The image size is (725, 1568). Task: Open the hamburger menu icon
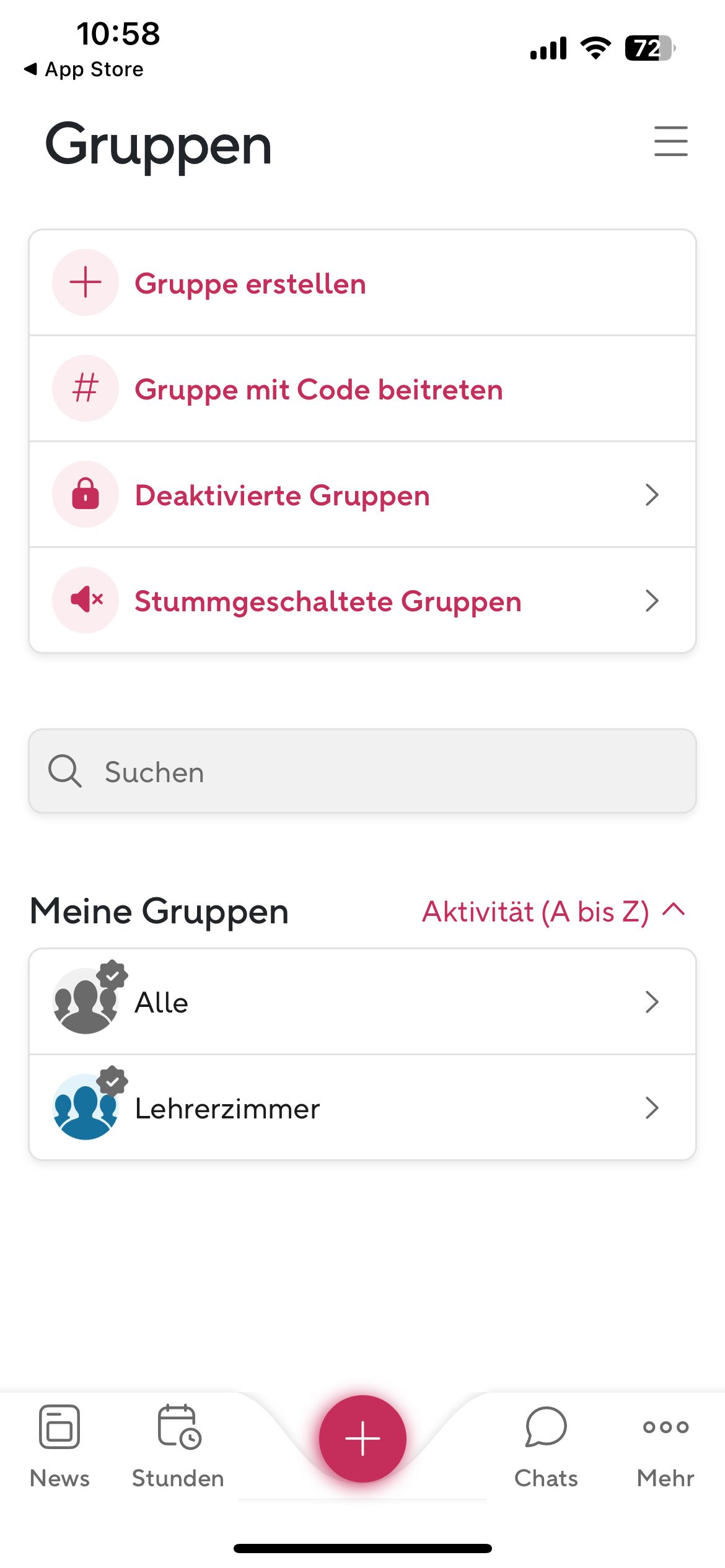pos(670,141)
